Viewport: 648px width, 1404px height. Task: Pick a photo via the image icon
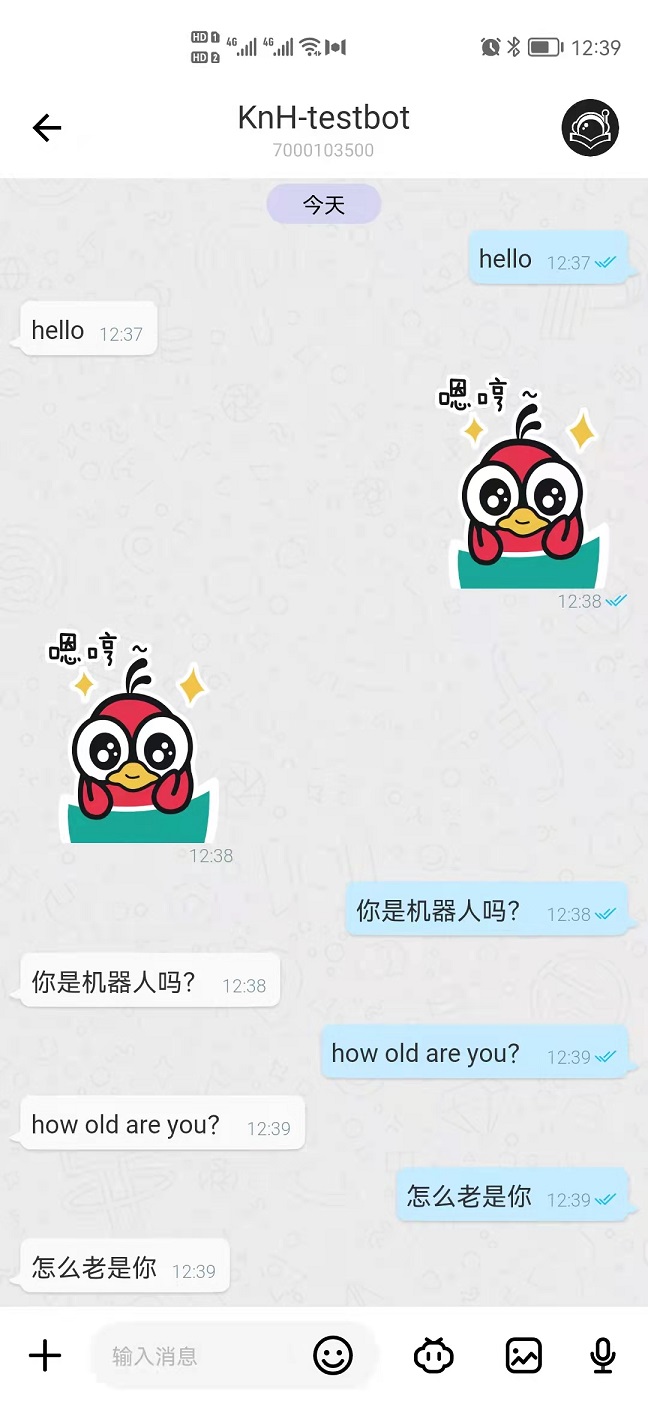tap(523, 1356)
